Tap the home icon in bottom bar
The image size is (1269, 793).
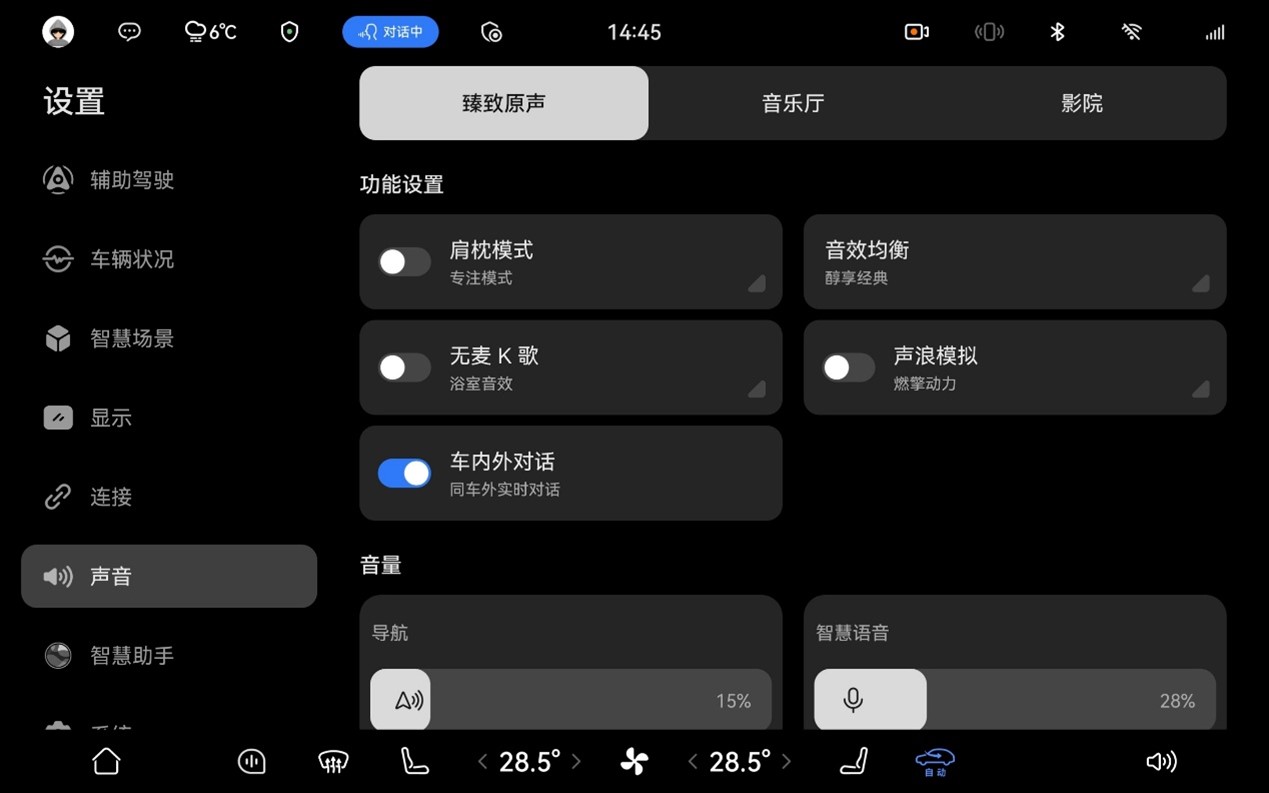pyautogui.click(x=106, y=762)
